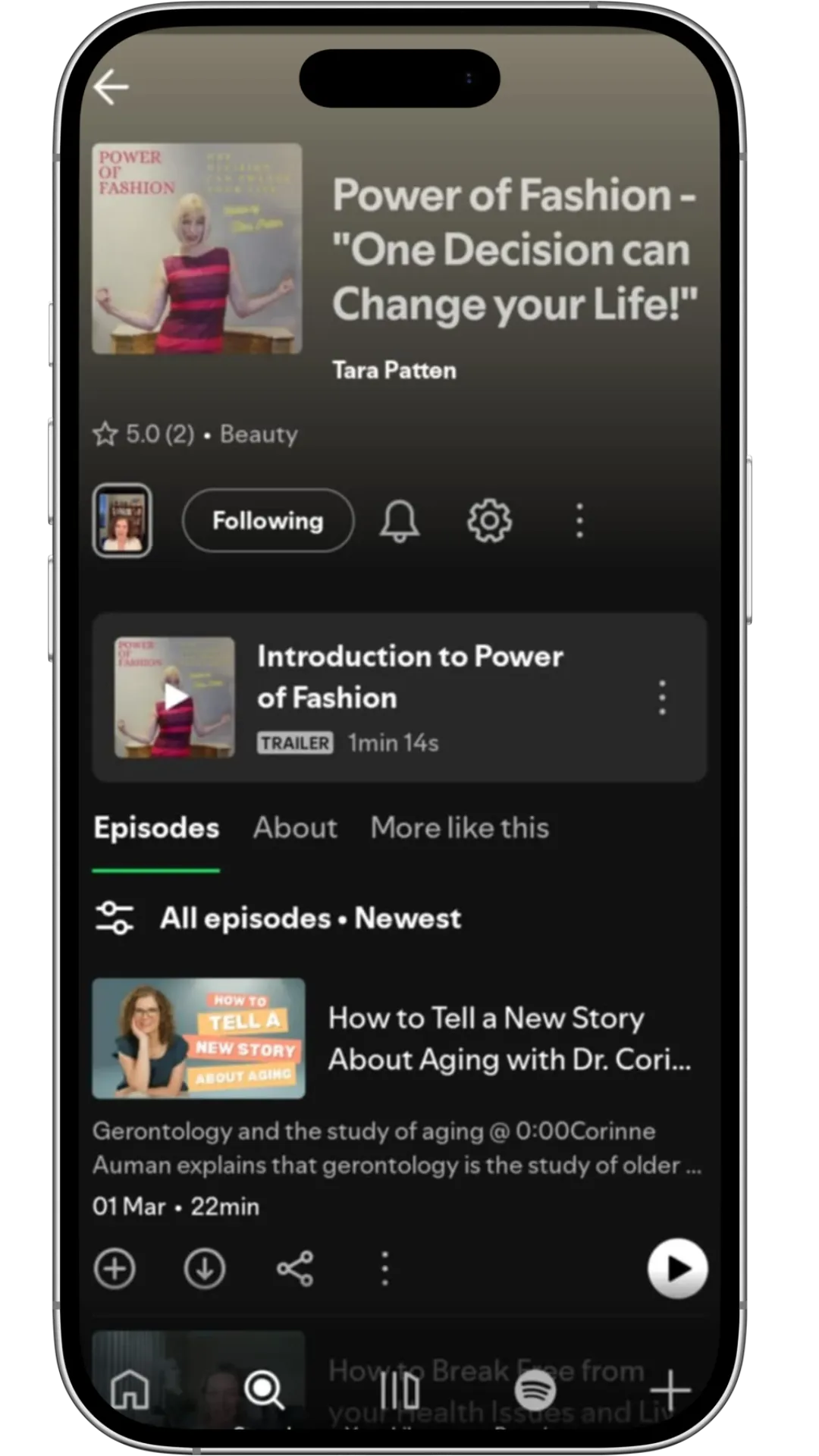819x1456 pixels.
Task: Tap the Following button to unfollow
Action: pyautogui.click(x=268, y=521)
